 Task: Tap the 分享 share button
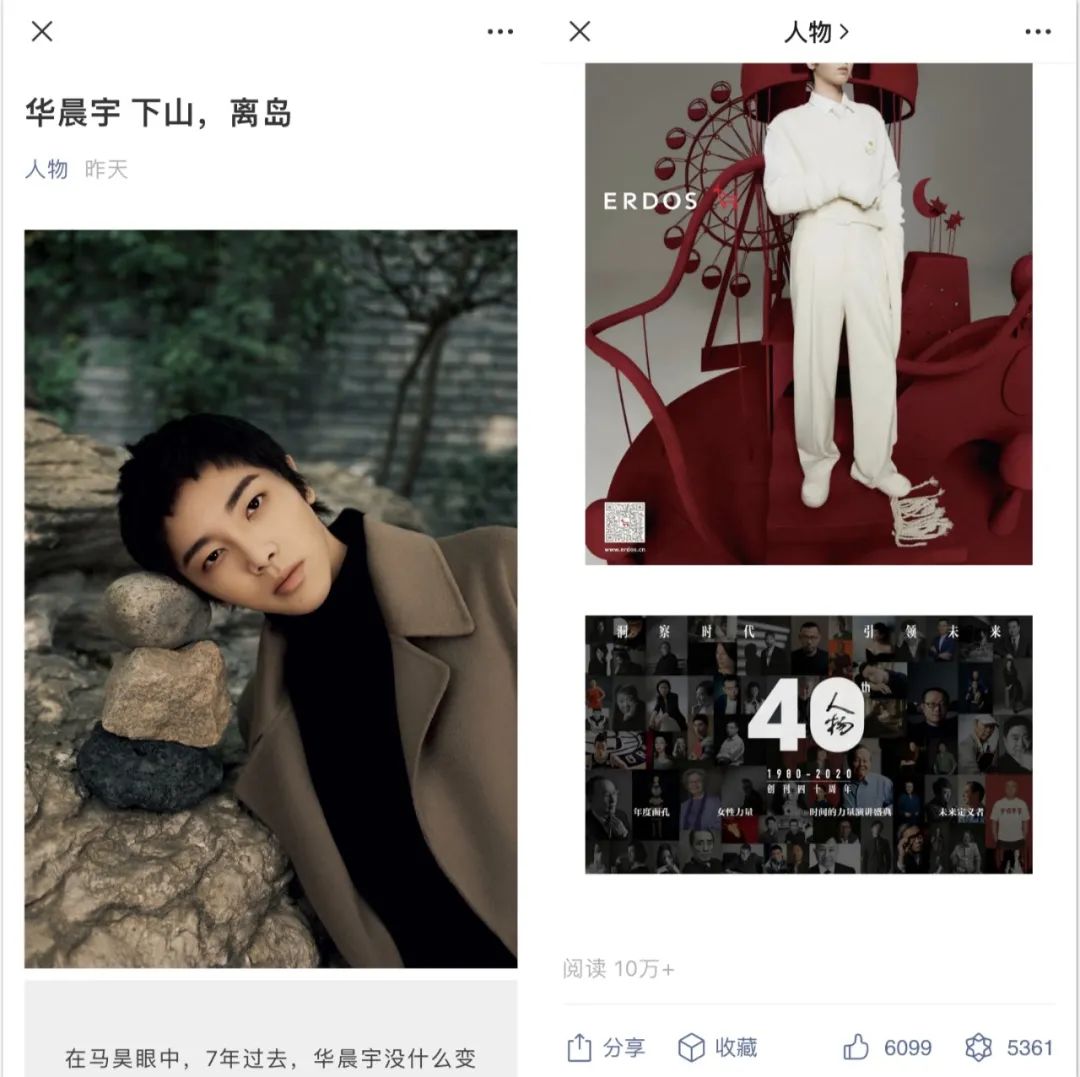coord(606,1047)
